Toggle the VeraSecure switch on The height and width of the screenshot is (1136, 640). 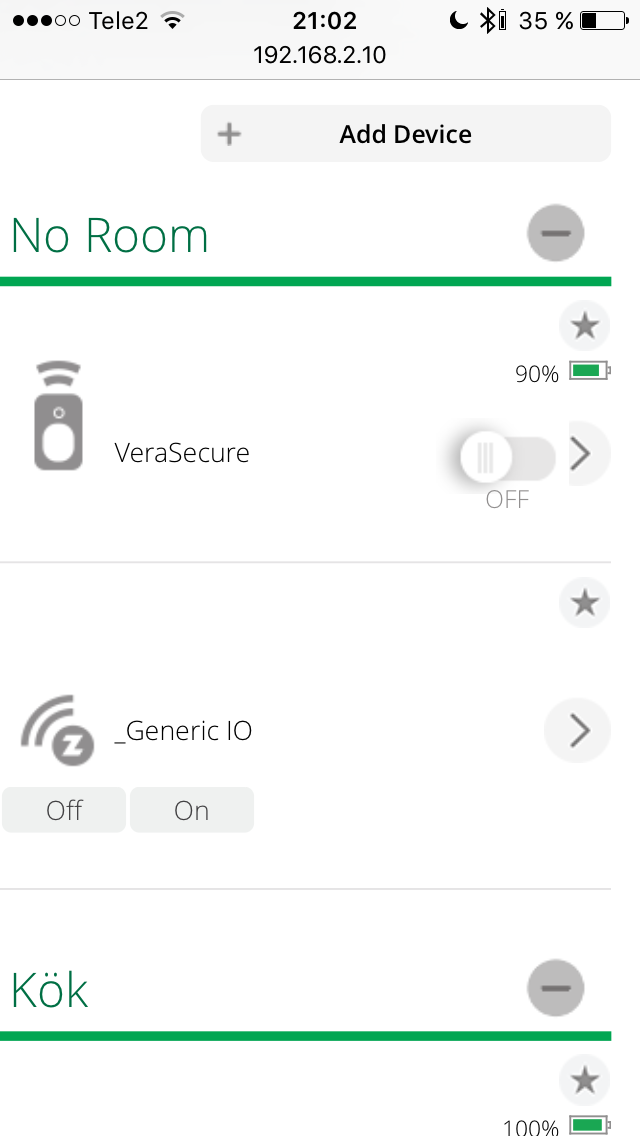[x=508, y=456]
